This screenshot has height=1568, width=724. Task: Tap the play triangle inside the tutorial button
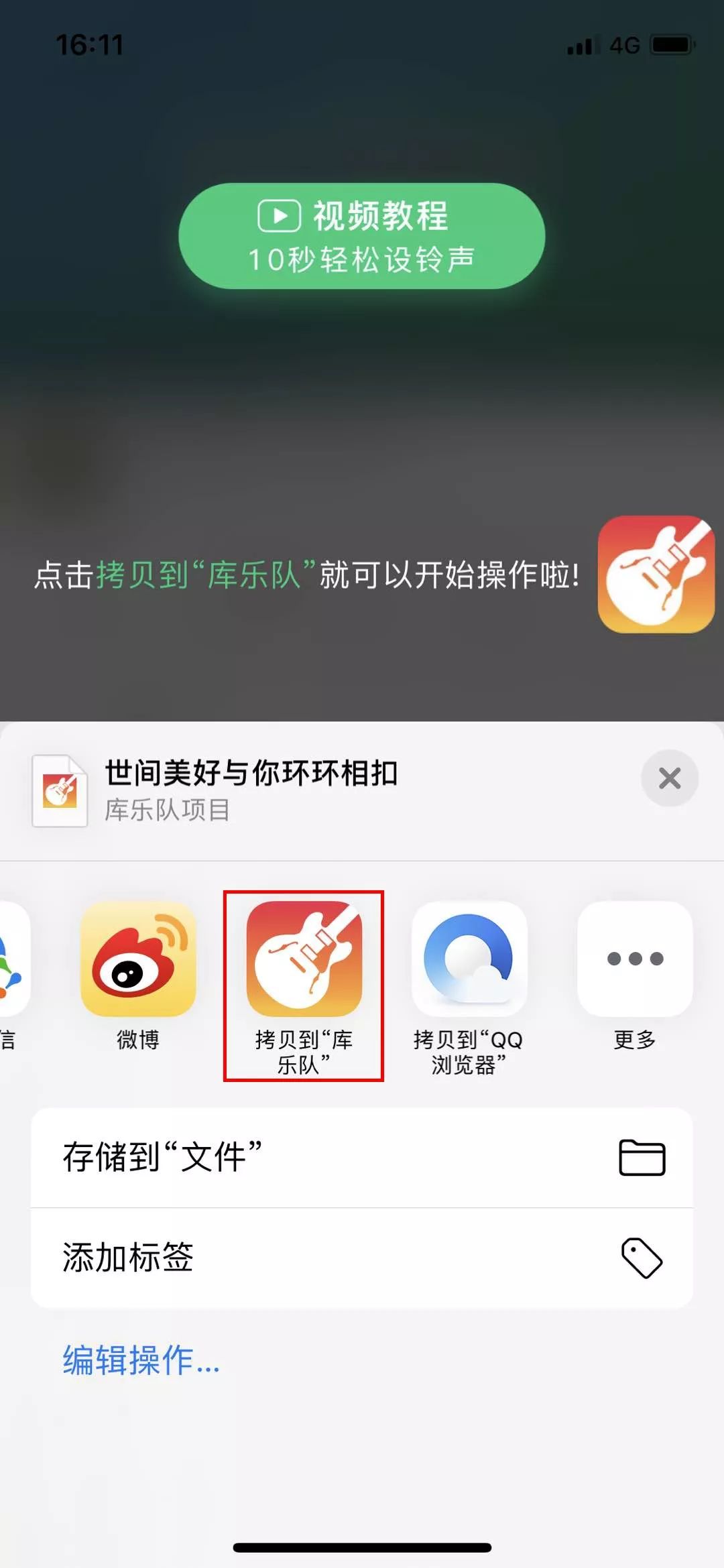point(280,217)
